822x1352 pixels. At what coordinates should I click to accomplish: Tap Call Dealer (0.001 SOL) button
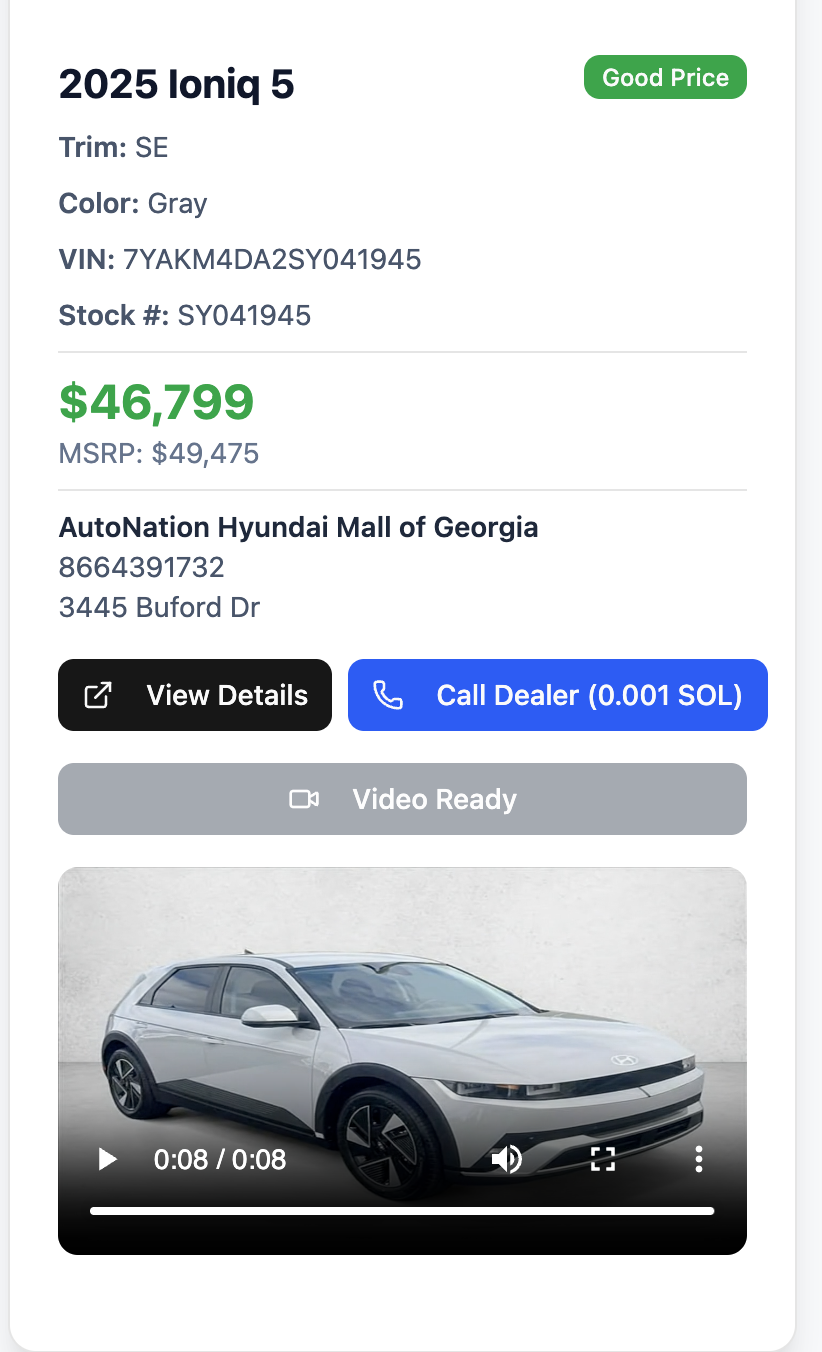click(x=558, y=695)
